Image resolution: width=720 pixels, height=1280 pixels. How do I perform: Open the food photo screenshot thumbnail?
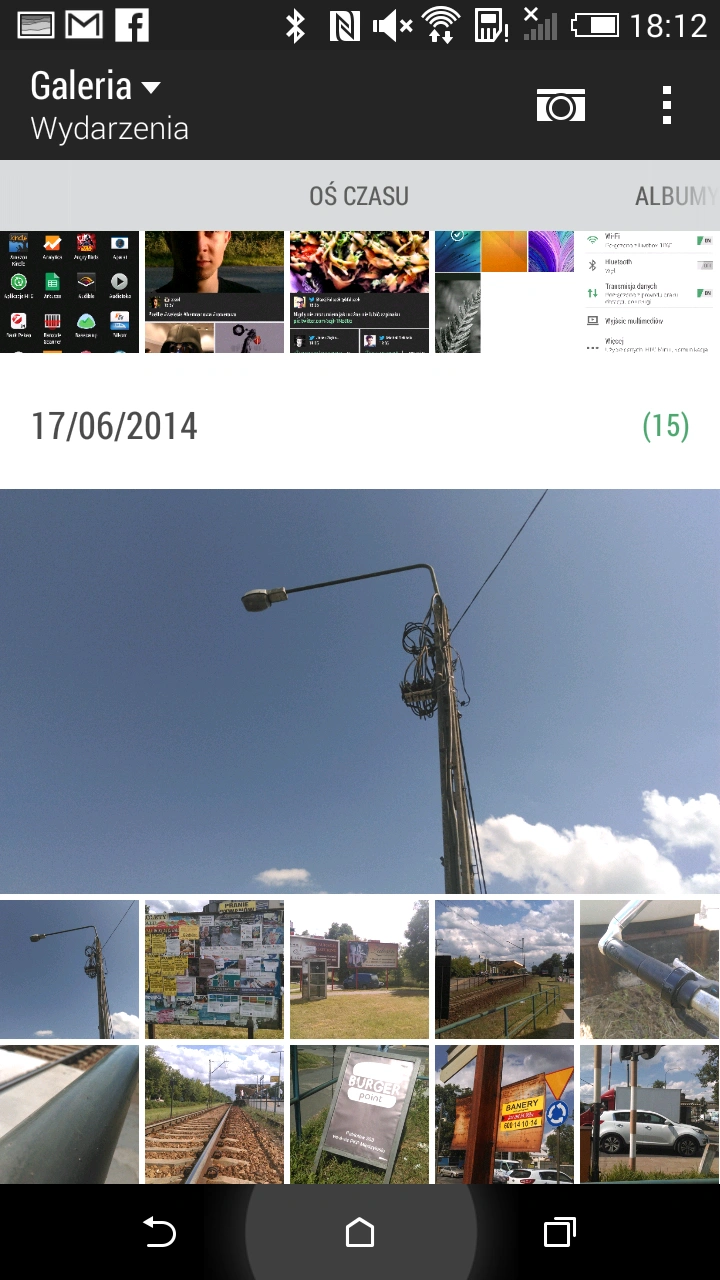click(x=359, y=291)
